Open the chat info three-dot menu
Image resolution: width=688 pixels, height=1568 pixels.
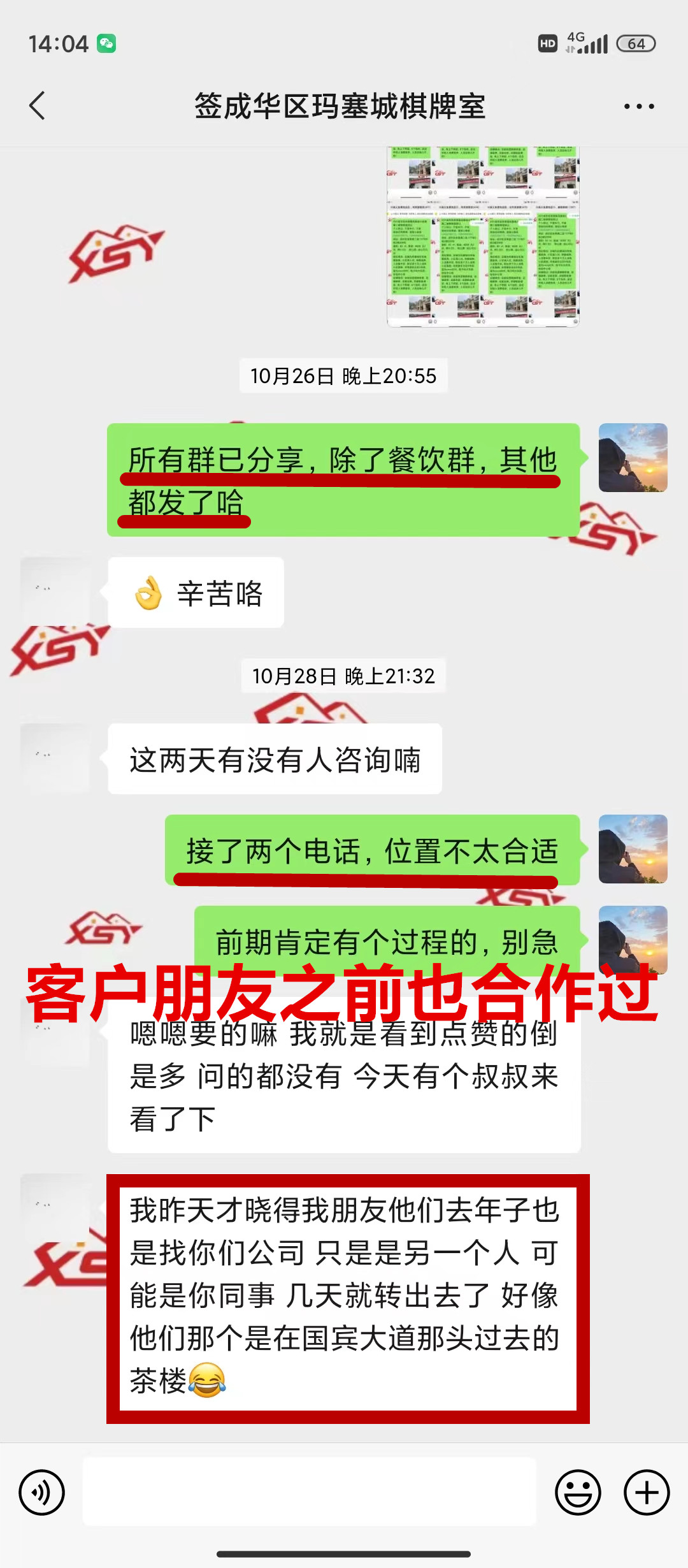click(x=639, y=106)
